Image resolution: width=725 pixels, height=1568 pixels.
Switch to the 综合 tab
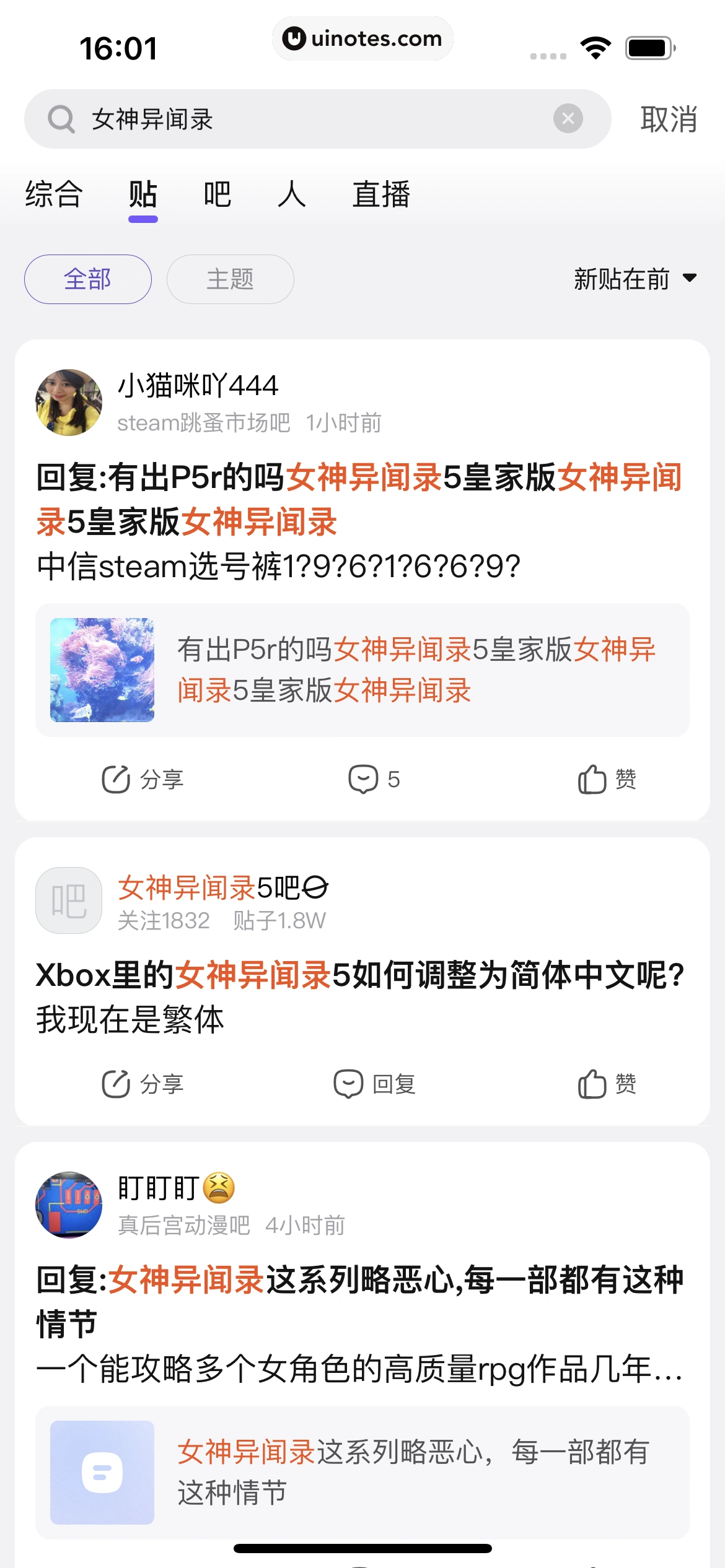[x=54, y=194]
